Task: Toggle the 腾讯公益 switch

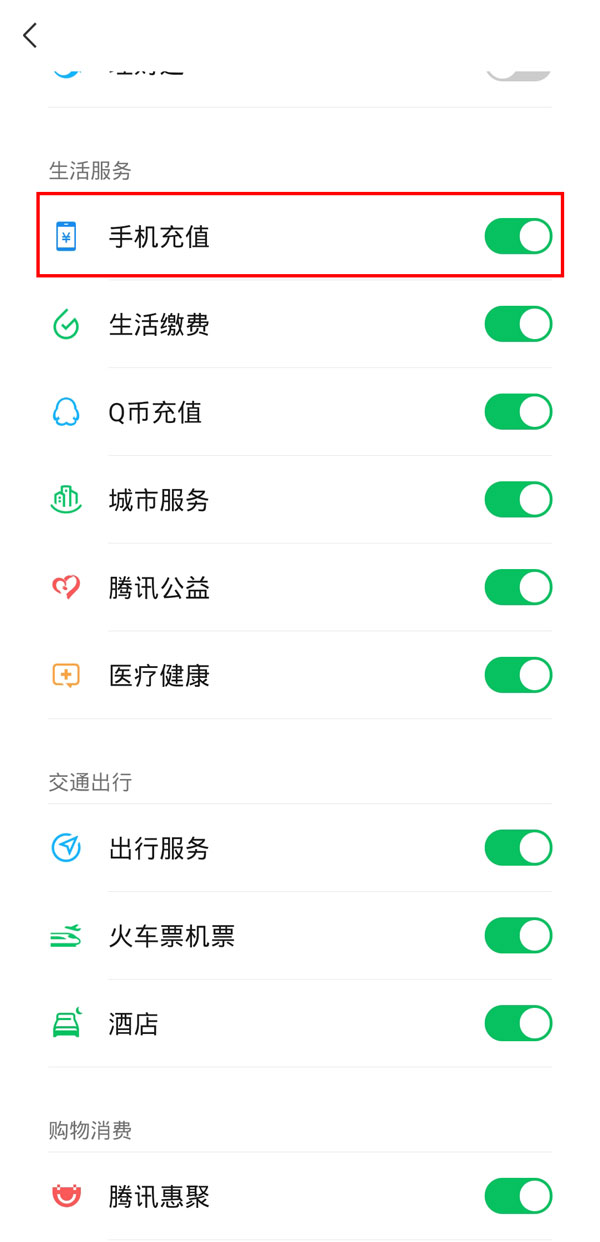Action: coord(518,588)
